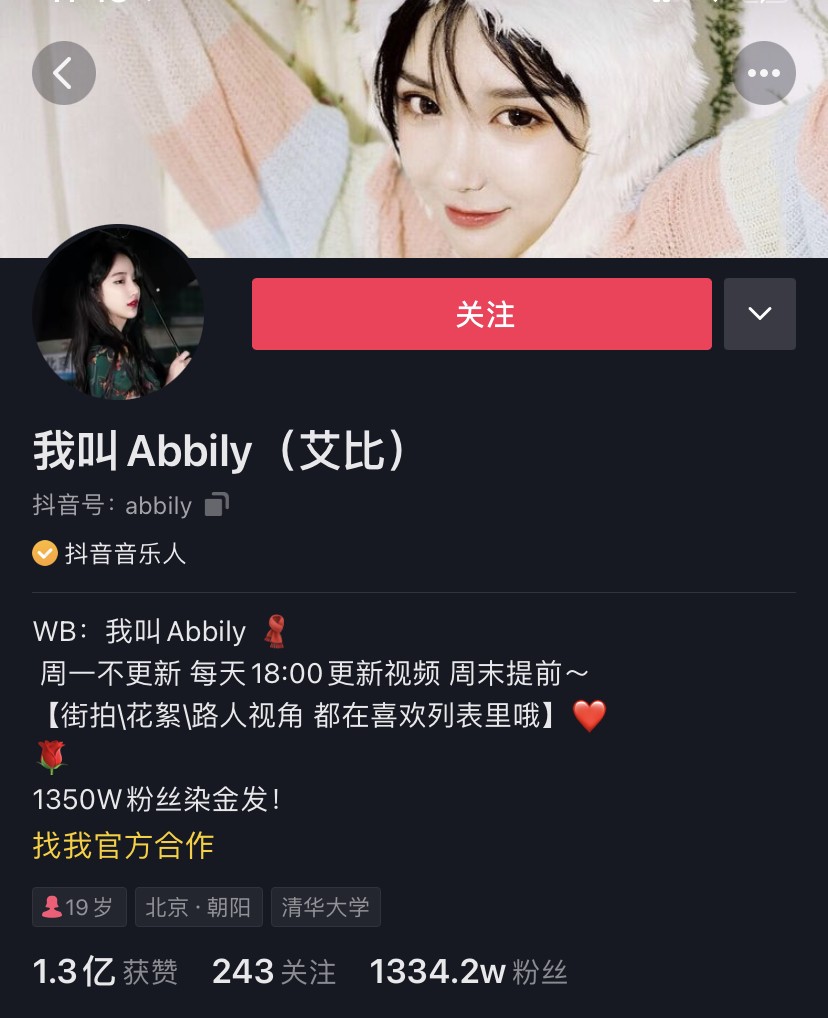828x1018 pixels.
Task: Go back using the arrow icon
Action: pyautogui.click(x=64, y=73)
